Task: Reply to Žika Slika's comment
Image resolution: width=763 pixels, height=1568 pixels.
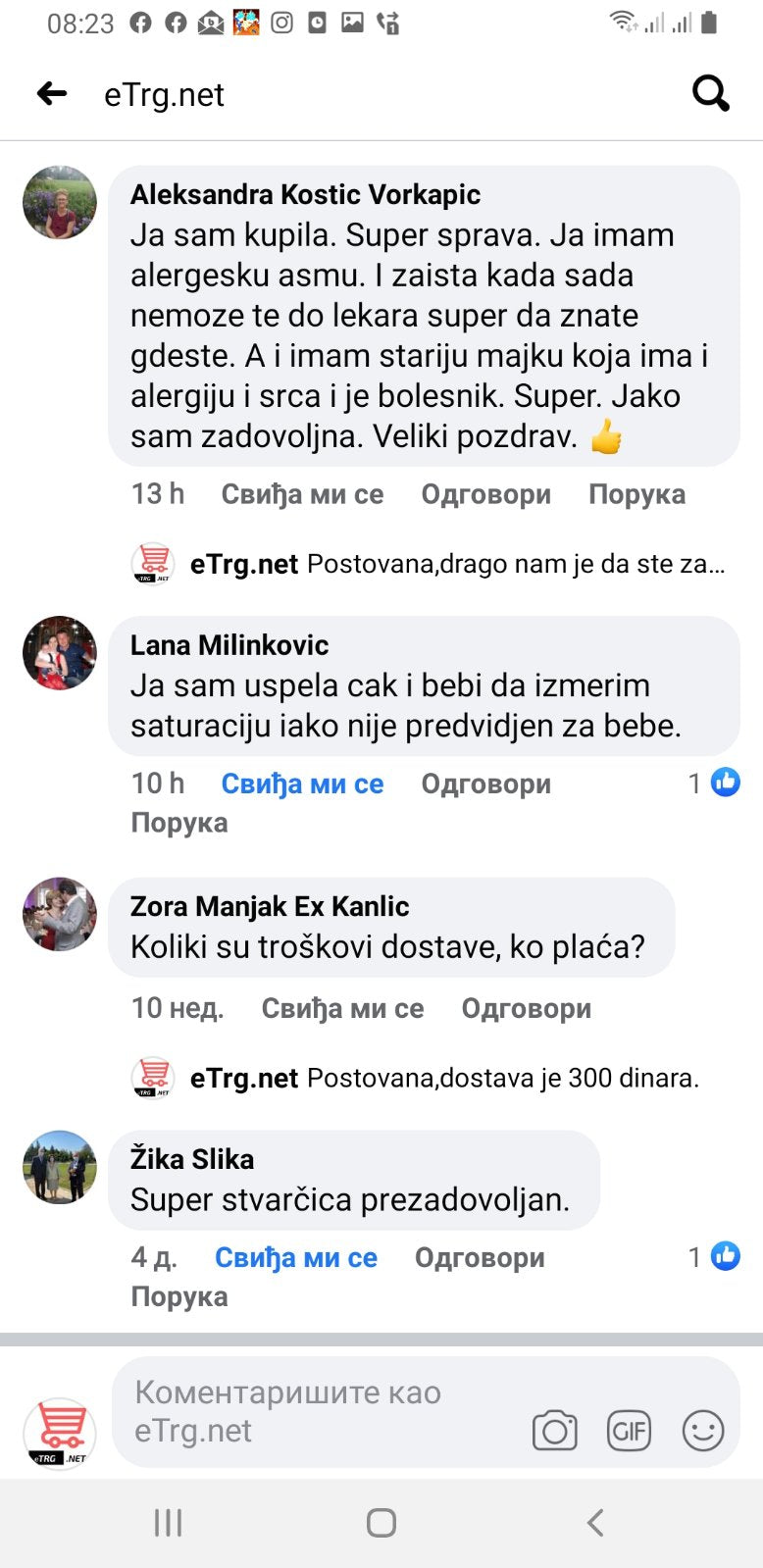Action: coord(480,1257)
